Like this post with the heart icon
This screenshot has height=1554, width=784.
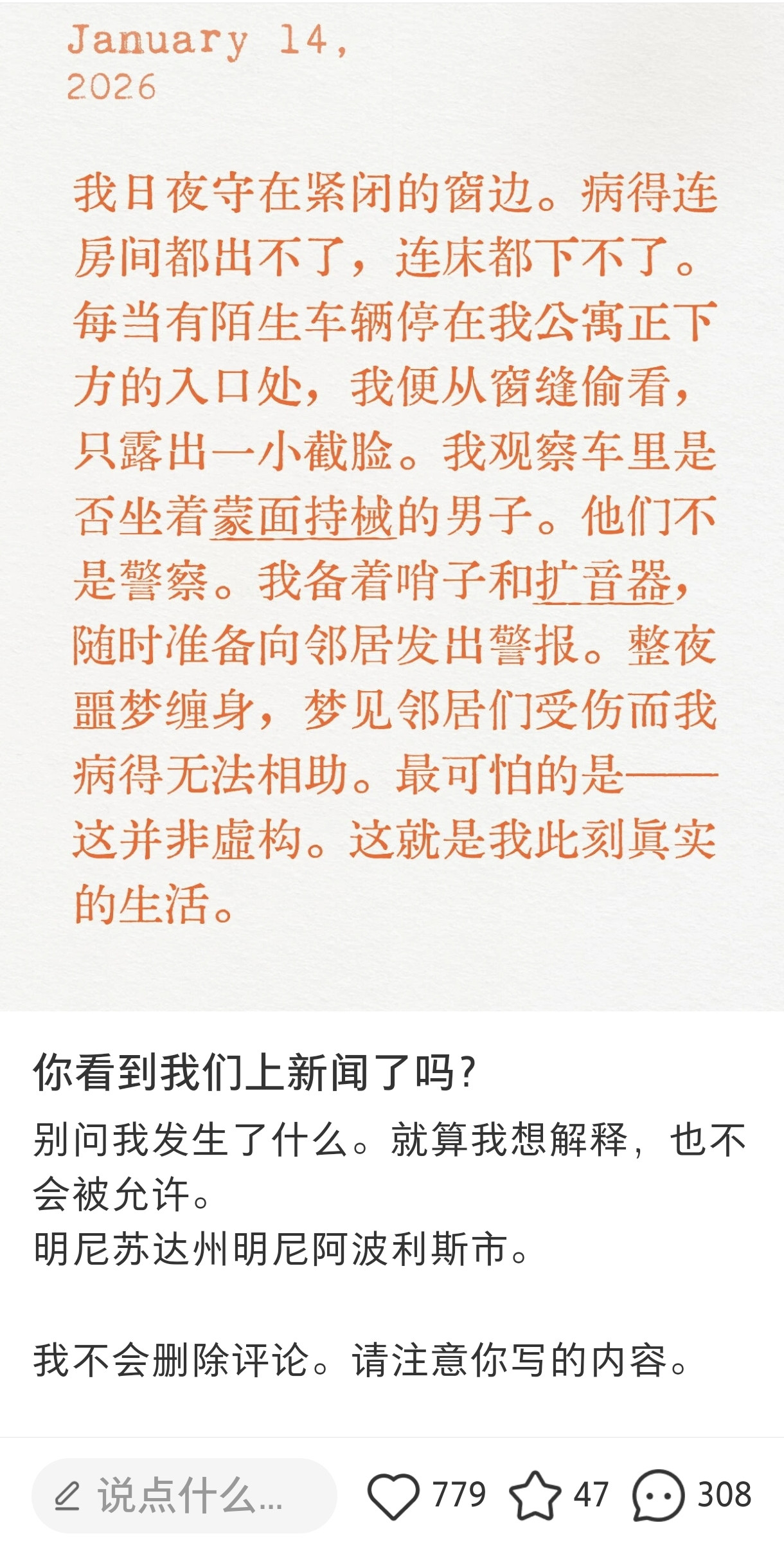[393, 1495]
